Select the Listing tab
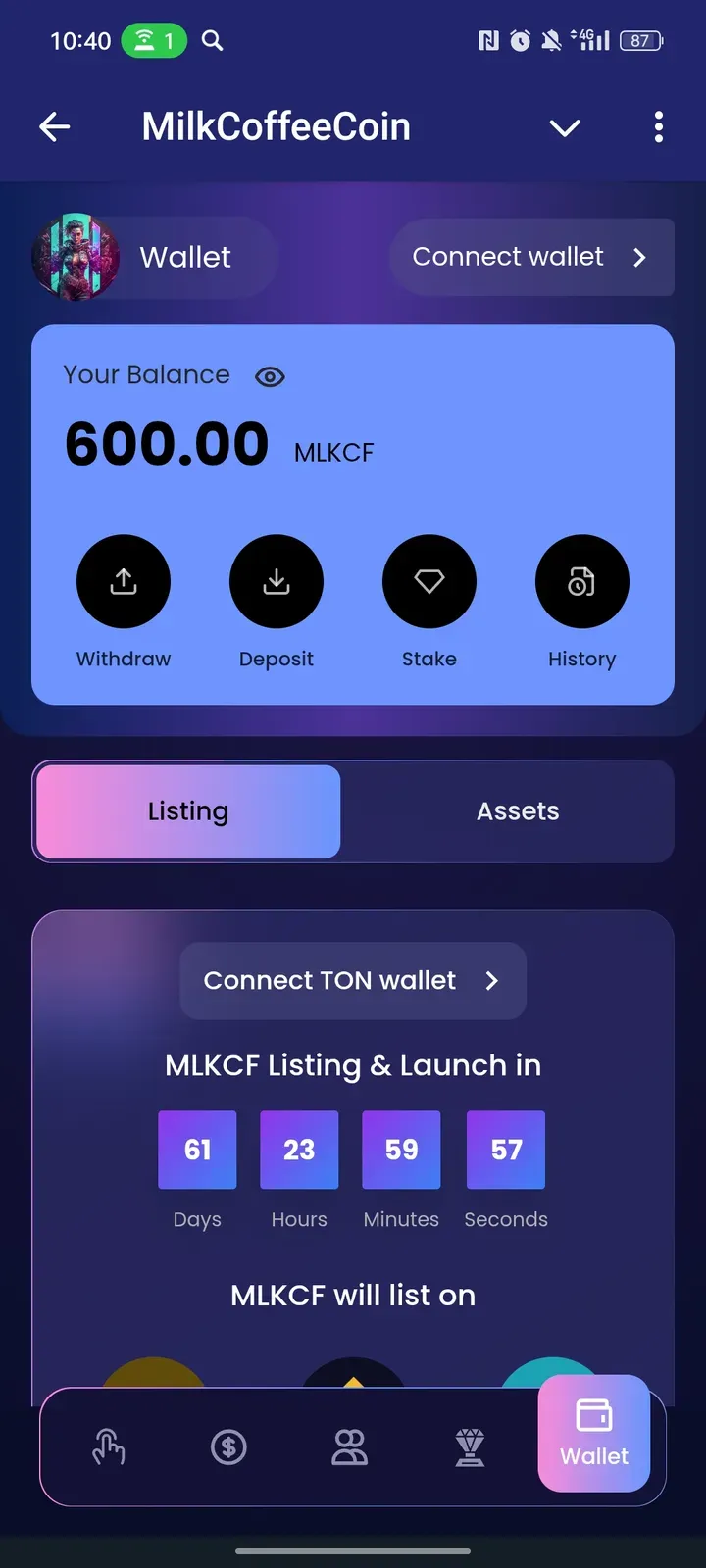This screenshot has height=1568, width=706. [x=188, y=811]
